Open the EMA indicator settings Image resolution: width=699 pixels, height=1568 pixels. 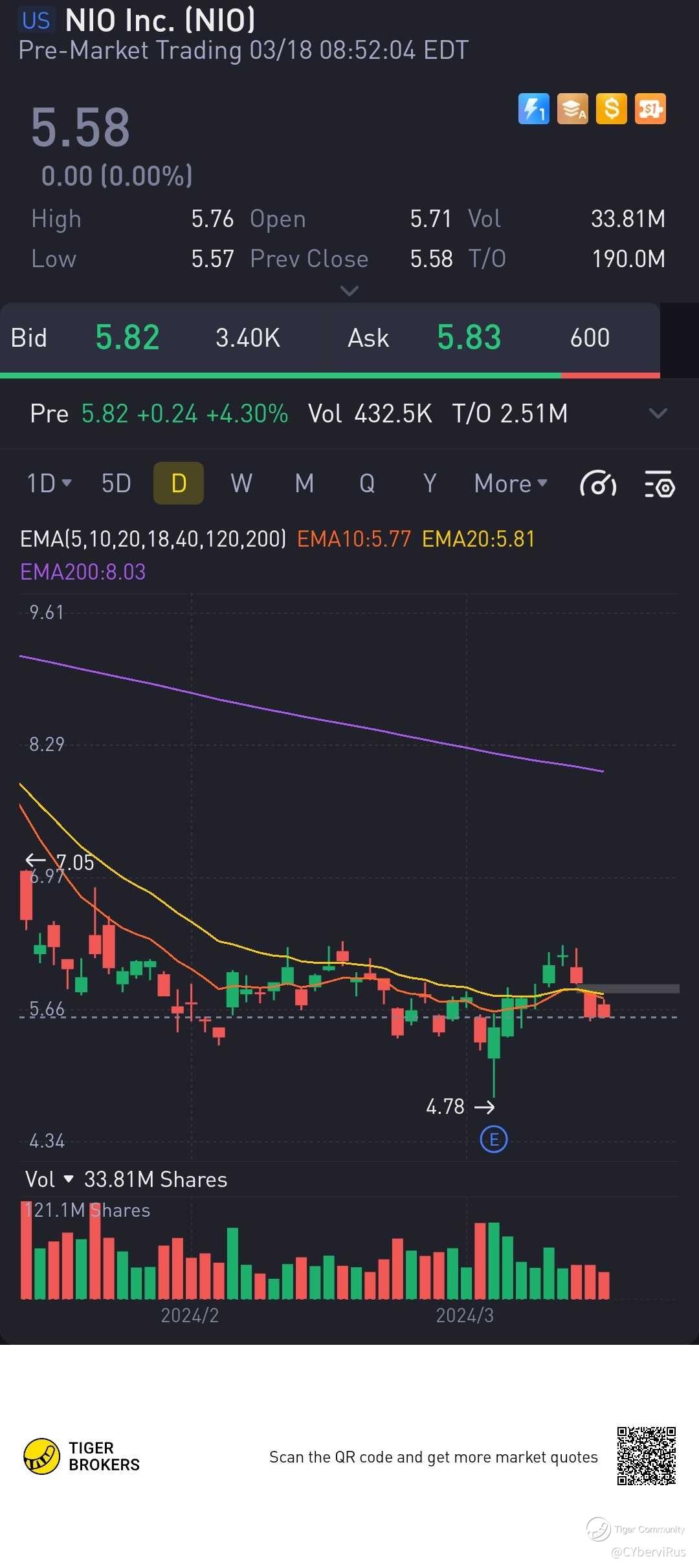click(153, 539)
